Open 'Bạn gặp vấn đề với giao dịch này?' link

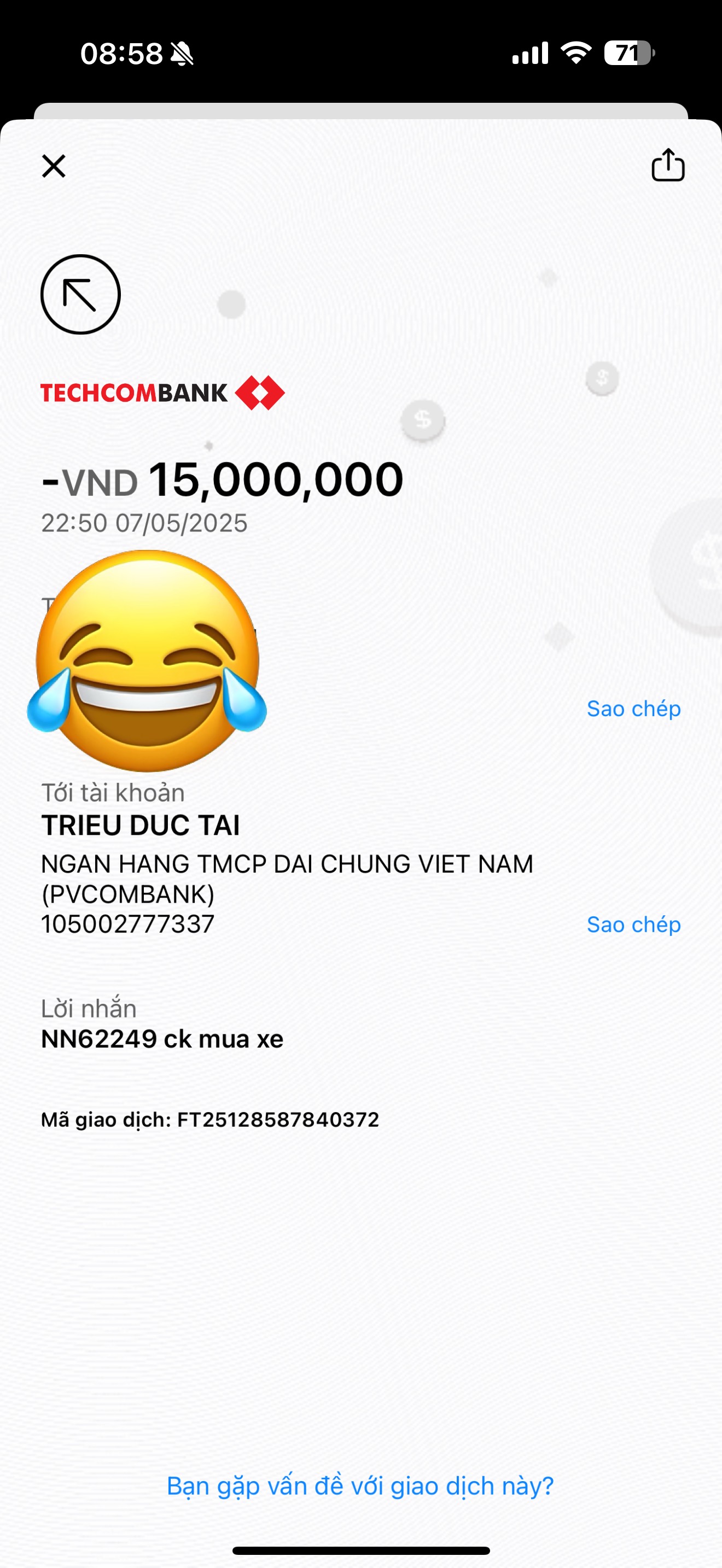[360, 1486]
